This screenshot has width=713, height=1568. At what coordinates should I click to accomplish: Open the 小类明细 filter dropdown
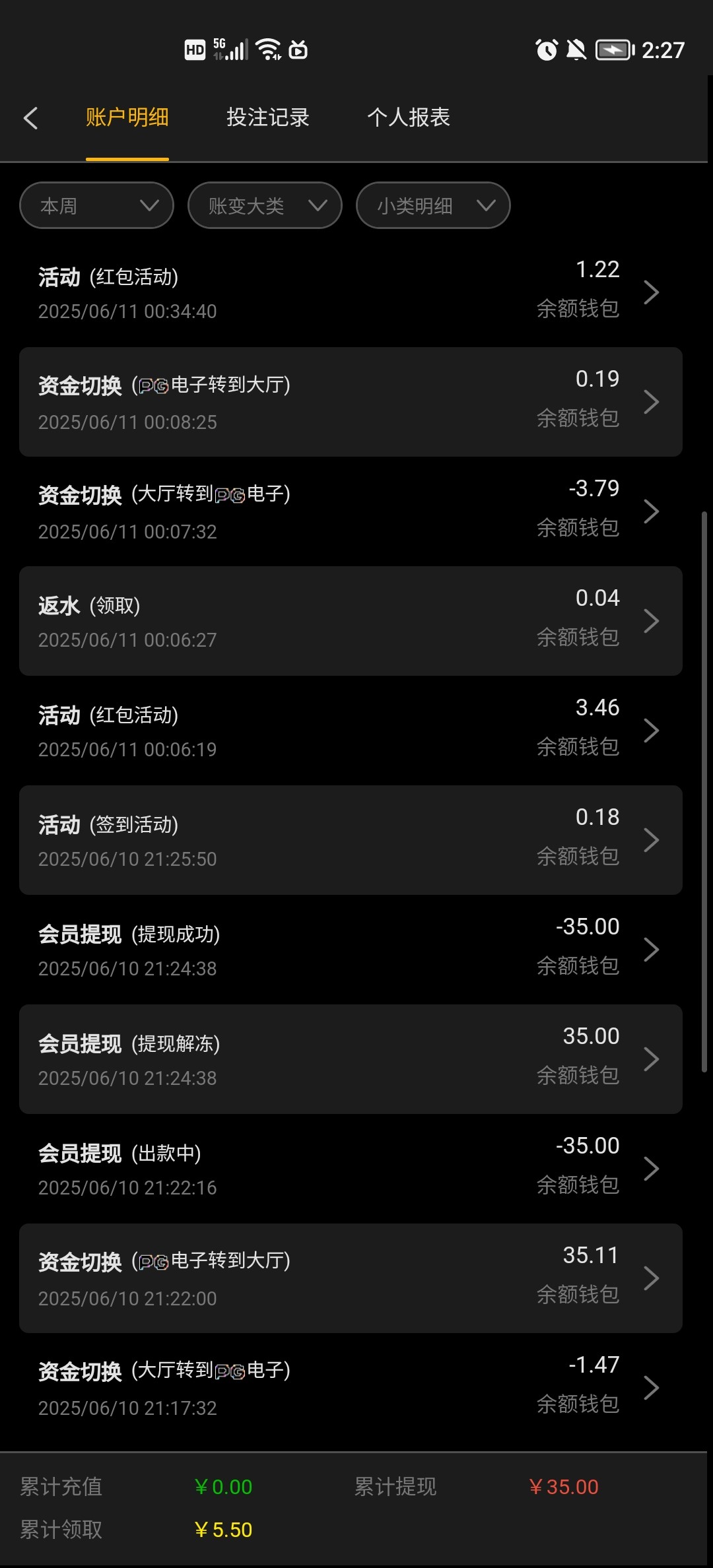tap(433, 206)
